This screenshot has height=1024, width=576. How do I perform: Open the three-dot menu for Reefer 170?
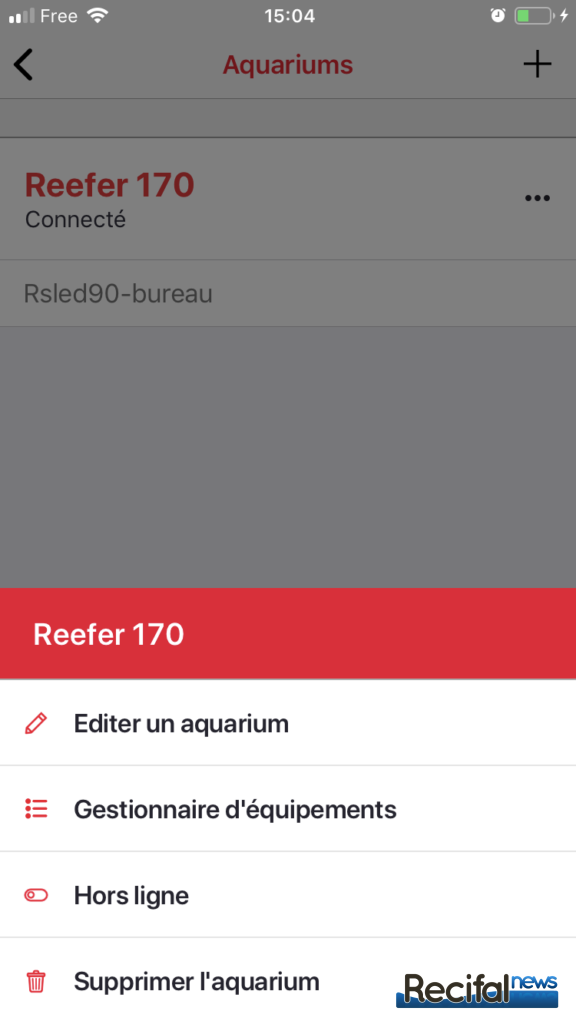pos(537,198)
